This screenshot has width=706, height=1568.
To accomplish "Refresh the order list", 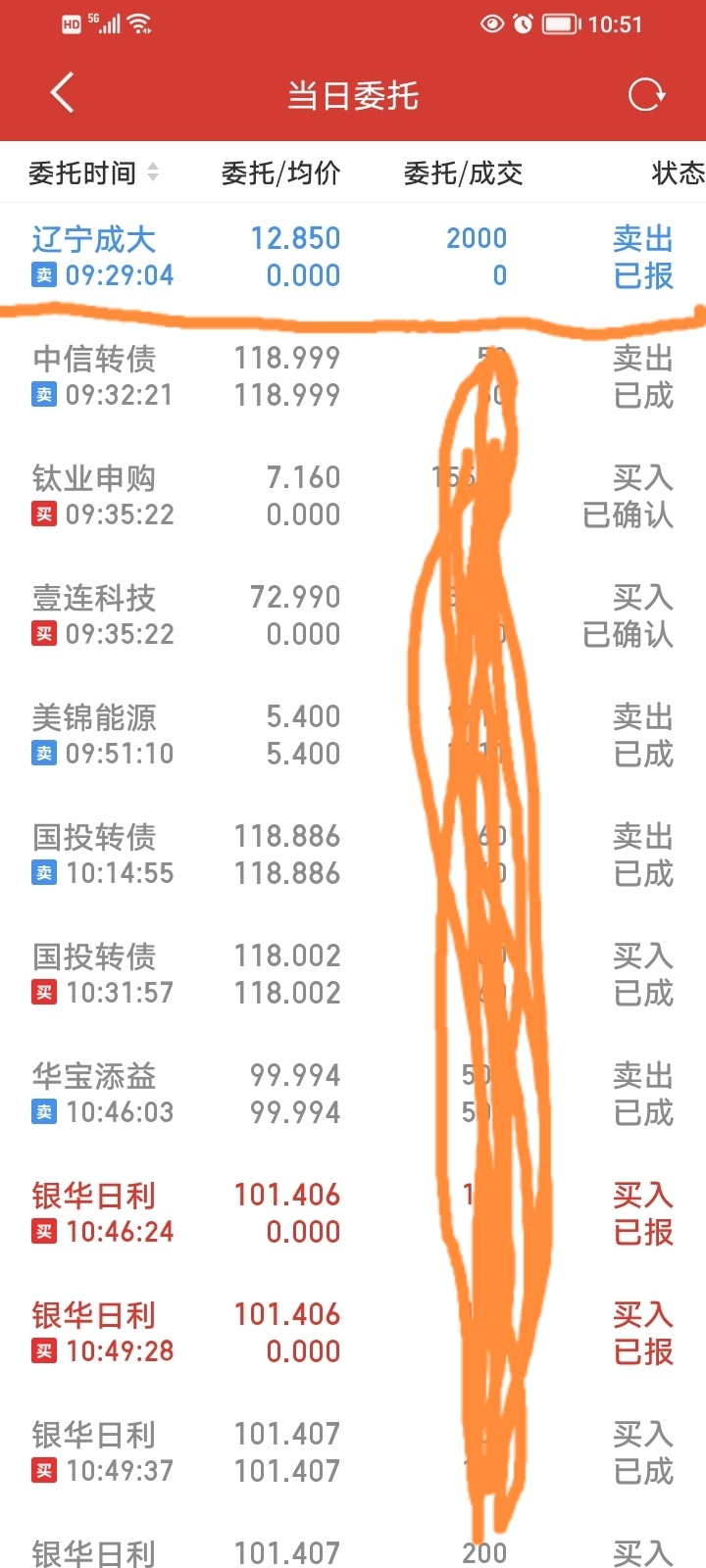I will pos(645,95).
